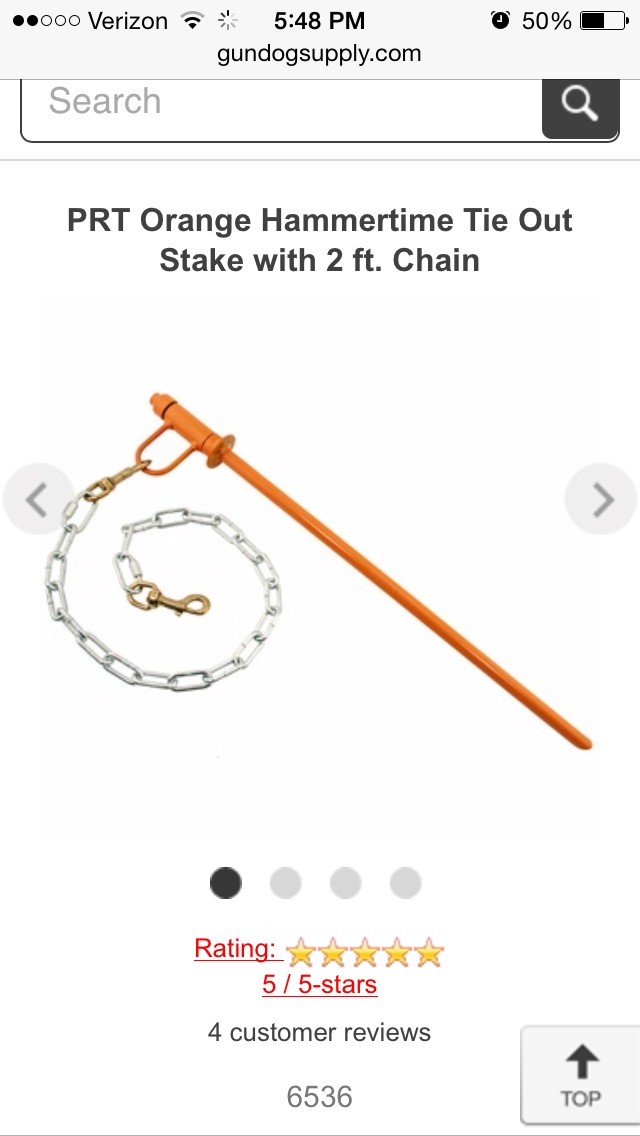Select the fourth image indicator dot

[x=405, y=883]
